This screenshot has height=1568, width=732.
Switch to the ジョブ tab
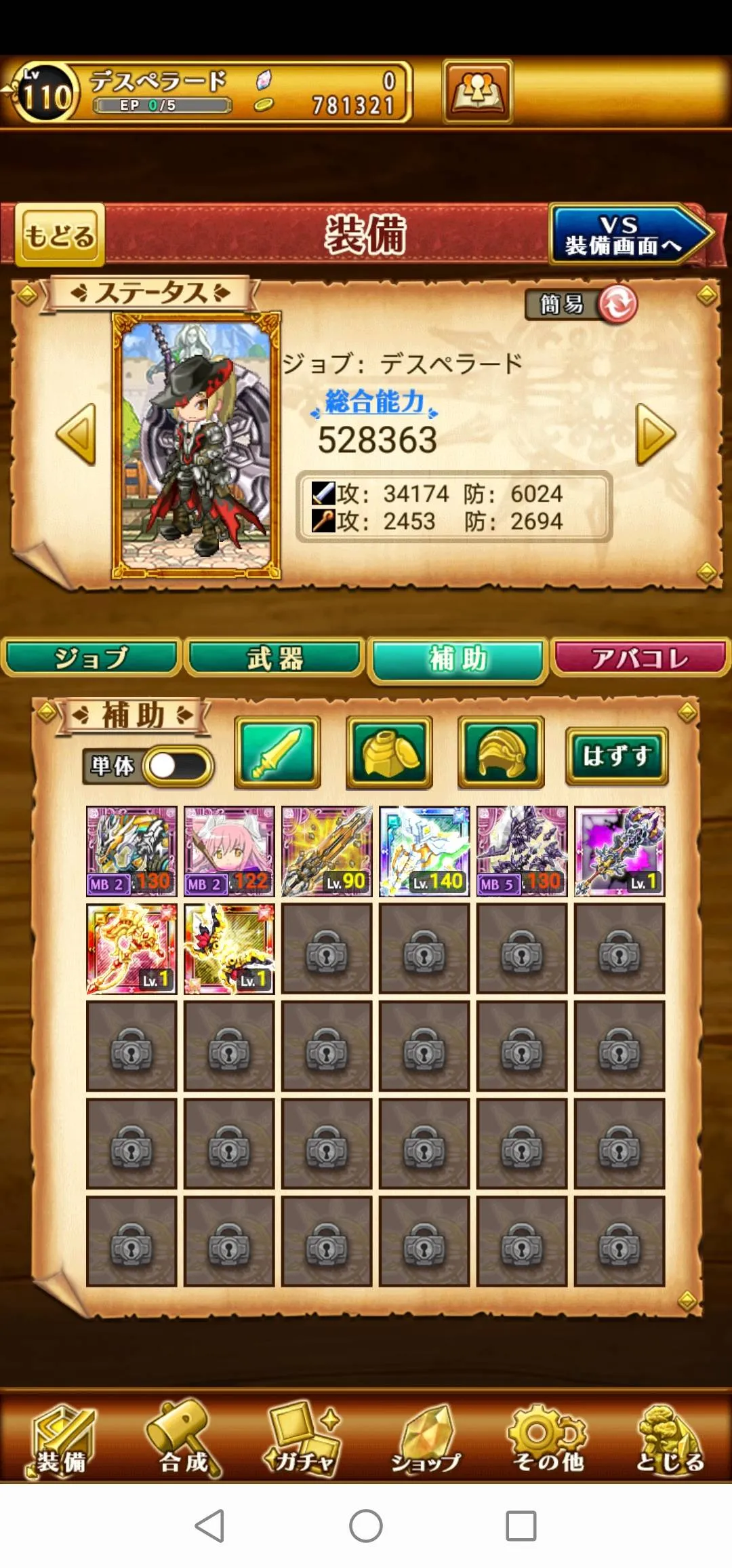91,657
